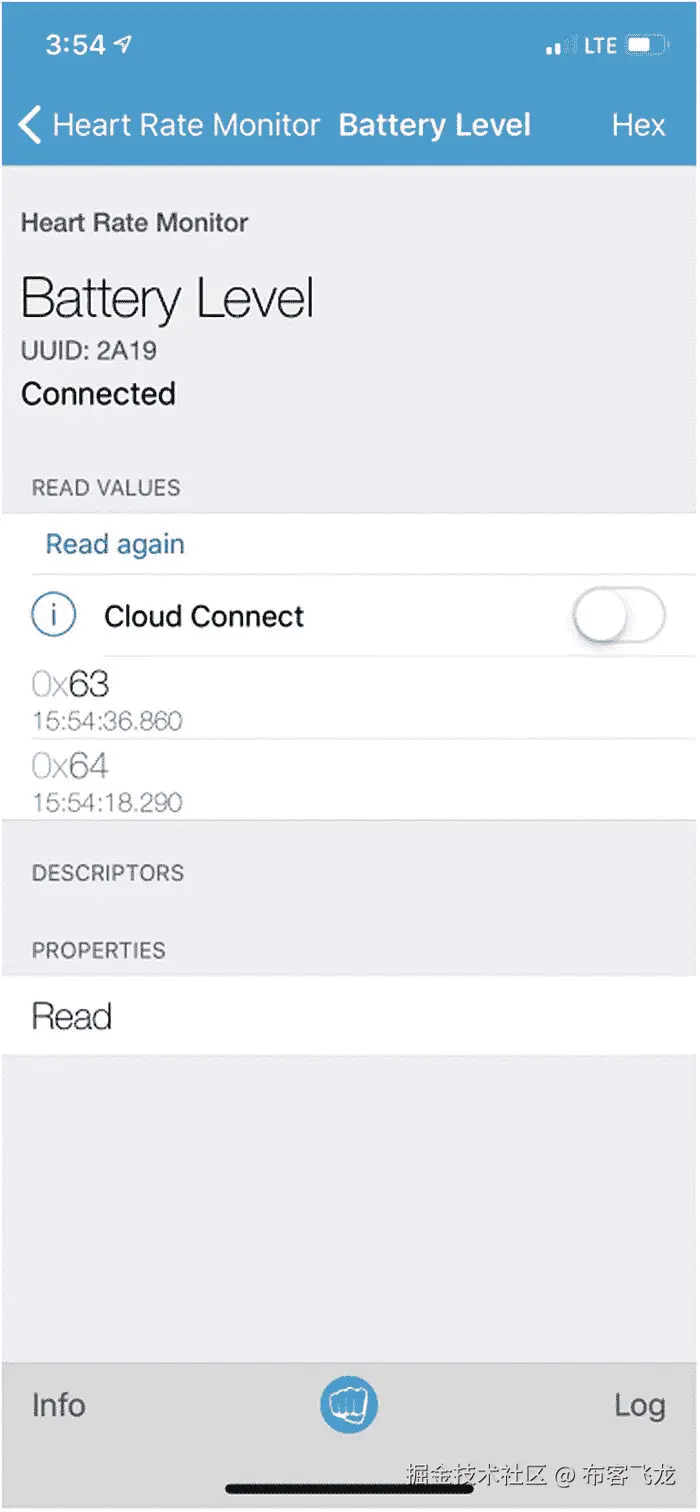This screenshot has width=700, height=1512.
Task: Tap the center fist logo button
Action: 349,1404
